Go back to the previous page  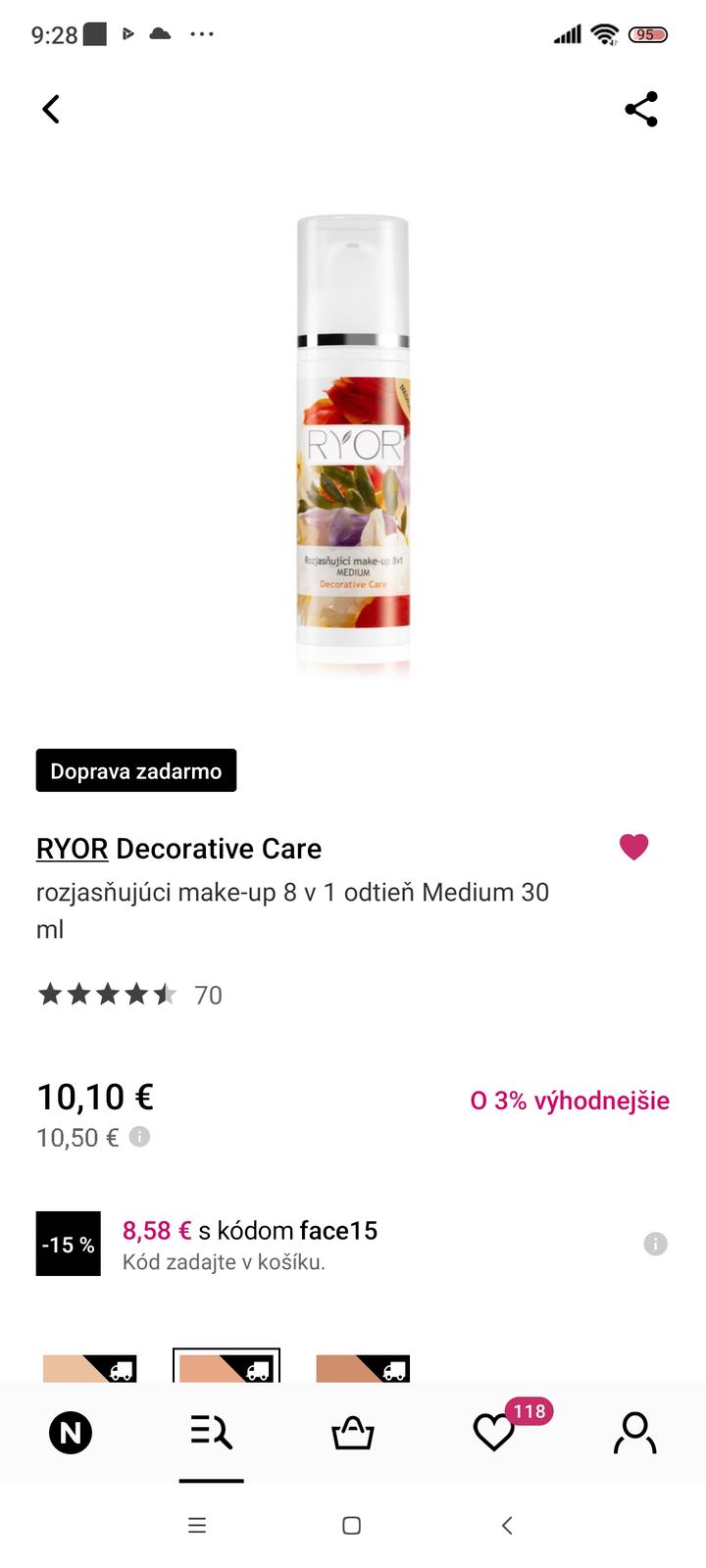(x=51, y=109)
